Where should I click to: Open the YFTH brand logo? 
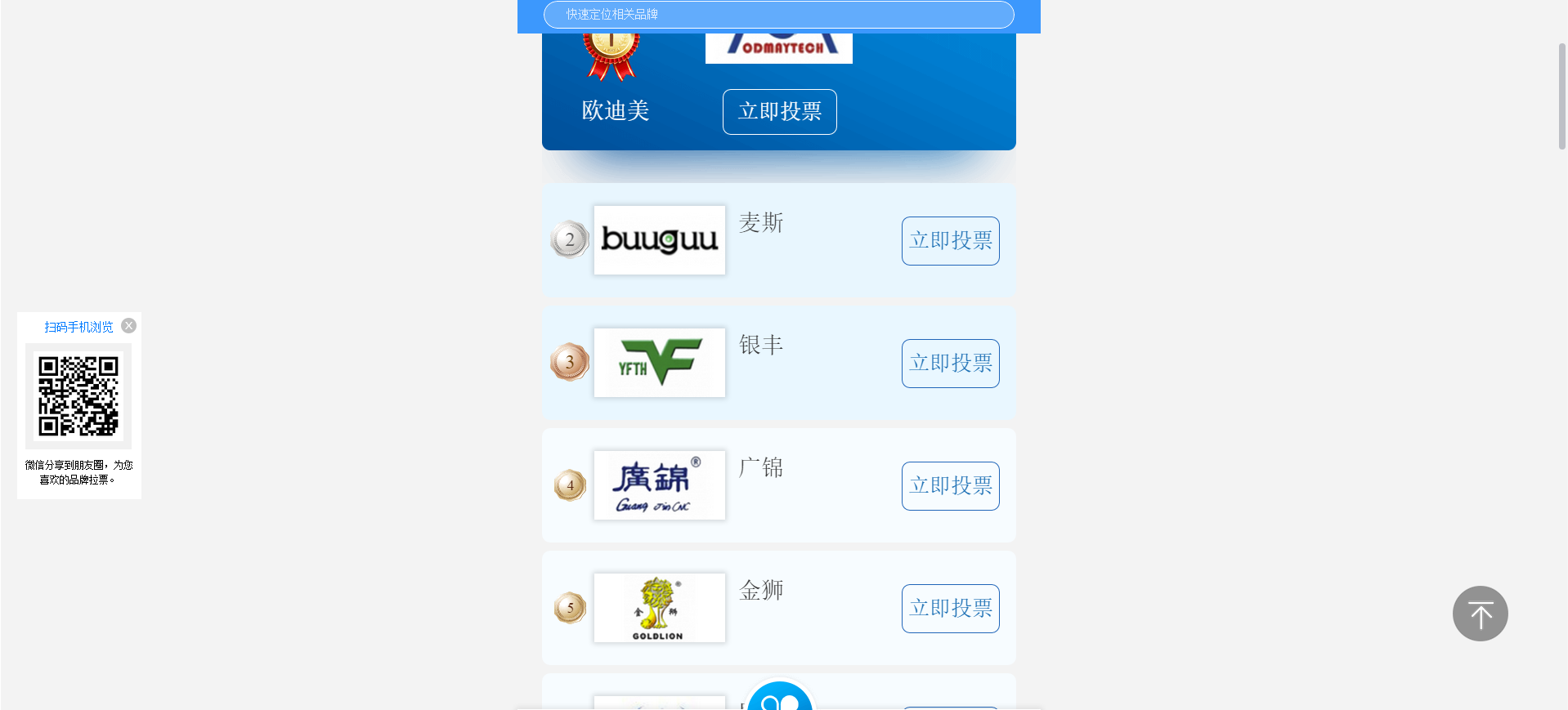pos(660,363)
